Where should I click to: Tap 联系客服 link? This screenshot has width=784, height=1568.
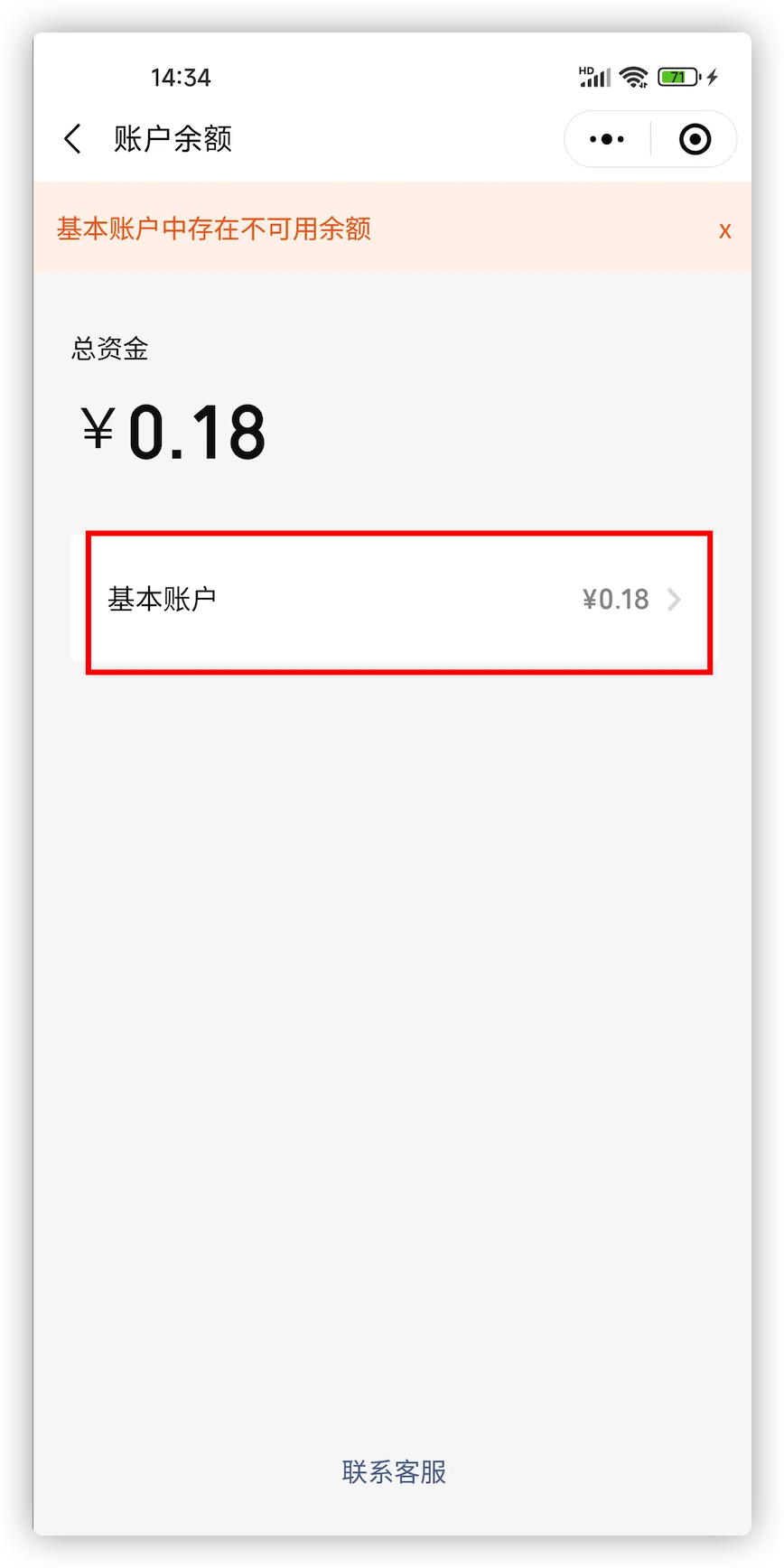pyautogui.click(x=394, y=1471)
